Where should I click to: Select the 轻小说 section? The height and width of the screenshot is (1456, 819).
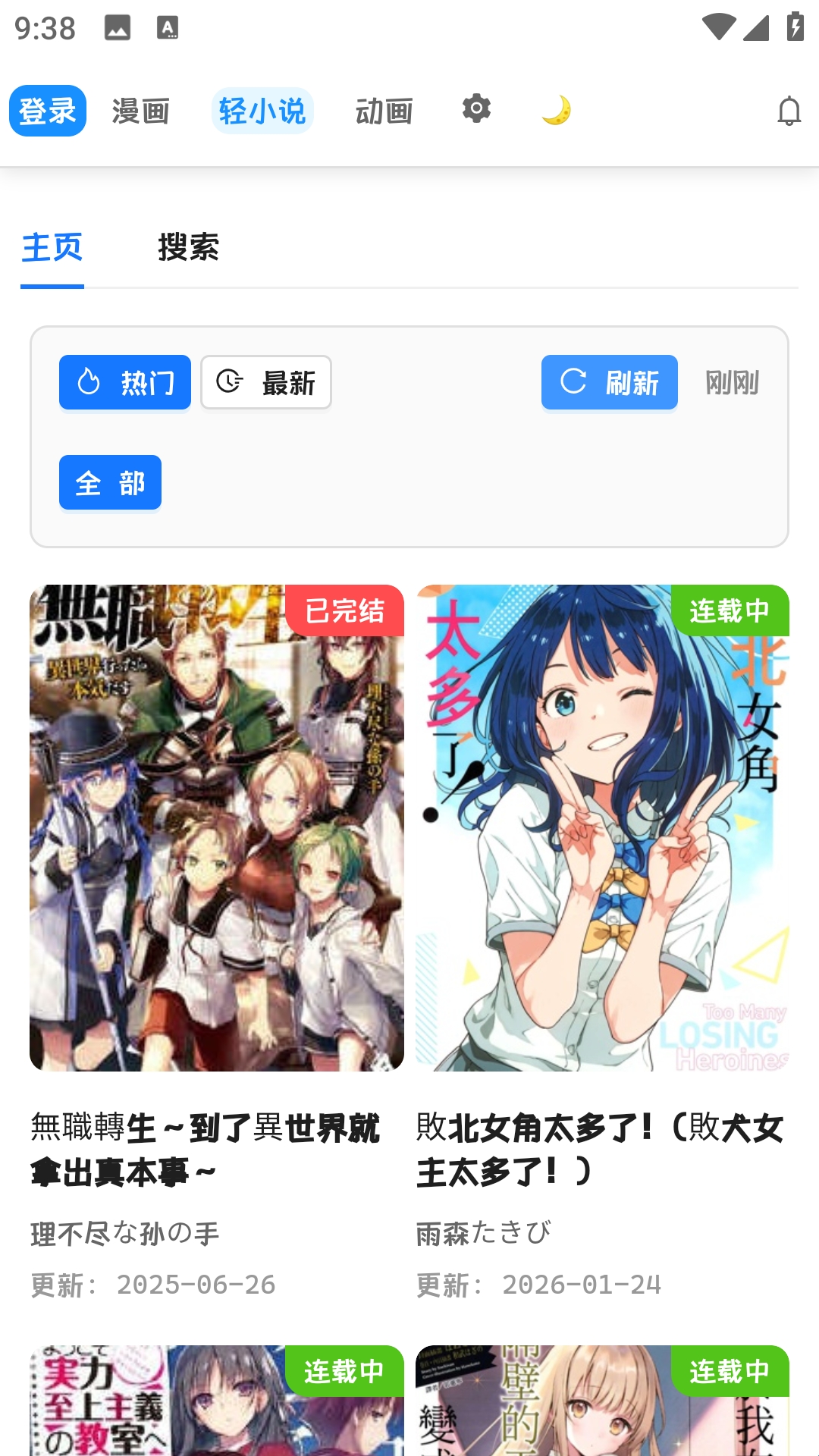pos(262,111)
